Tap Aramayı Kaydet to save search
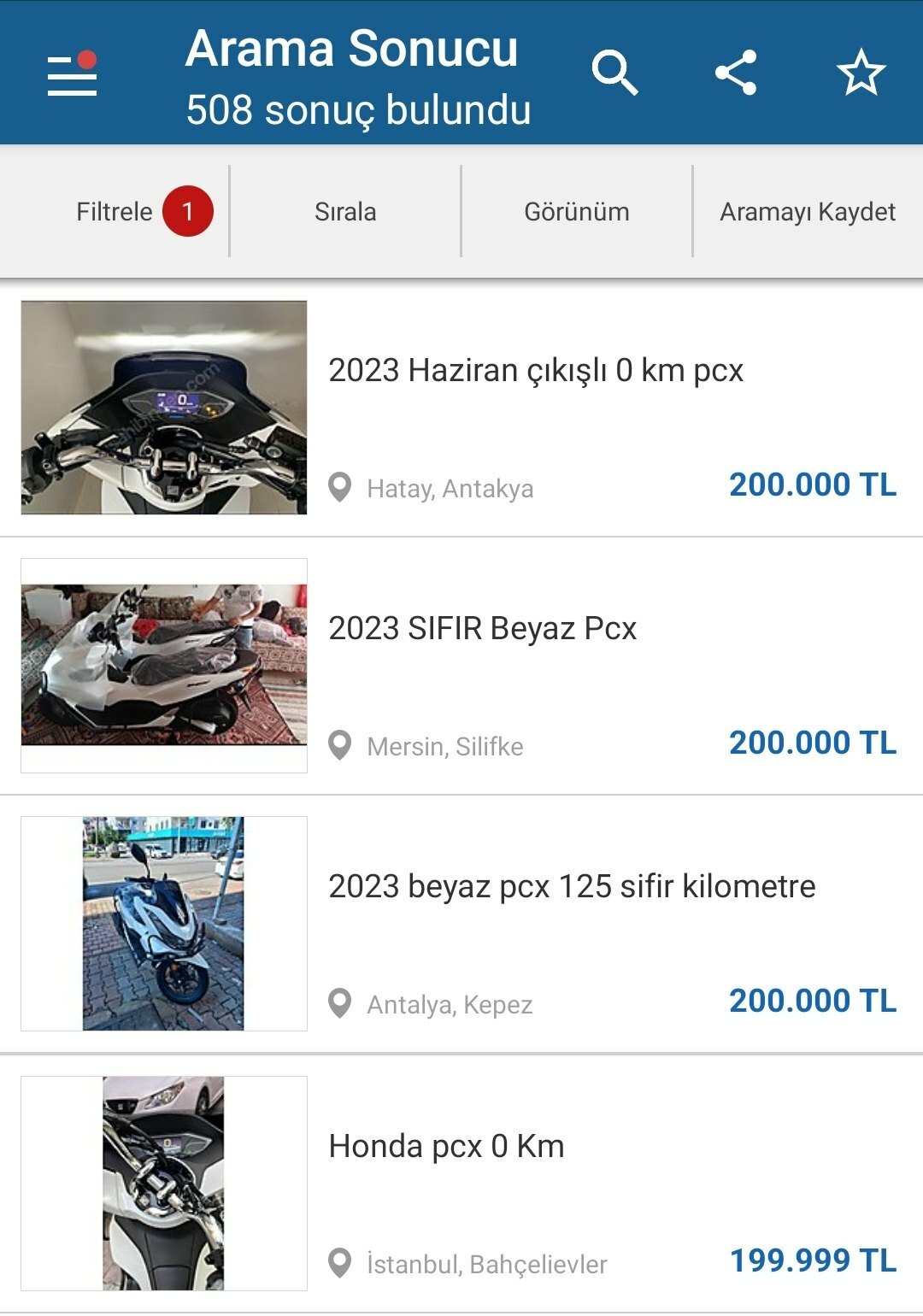Image resolution: width=923 pixels, height=1316 pixels. click(x=808, y=212)
